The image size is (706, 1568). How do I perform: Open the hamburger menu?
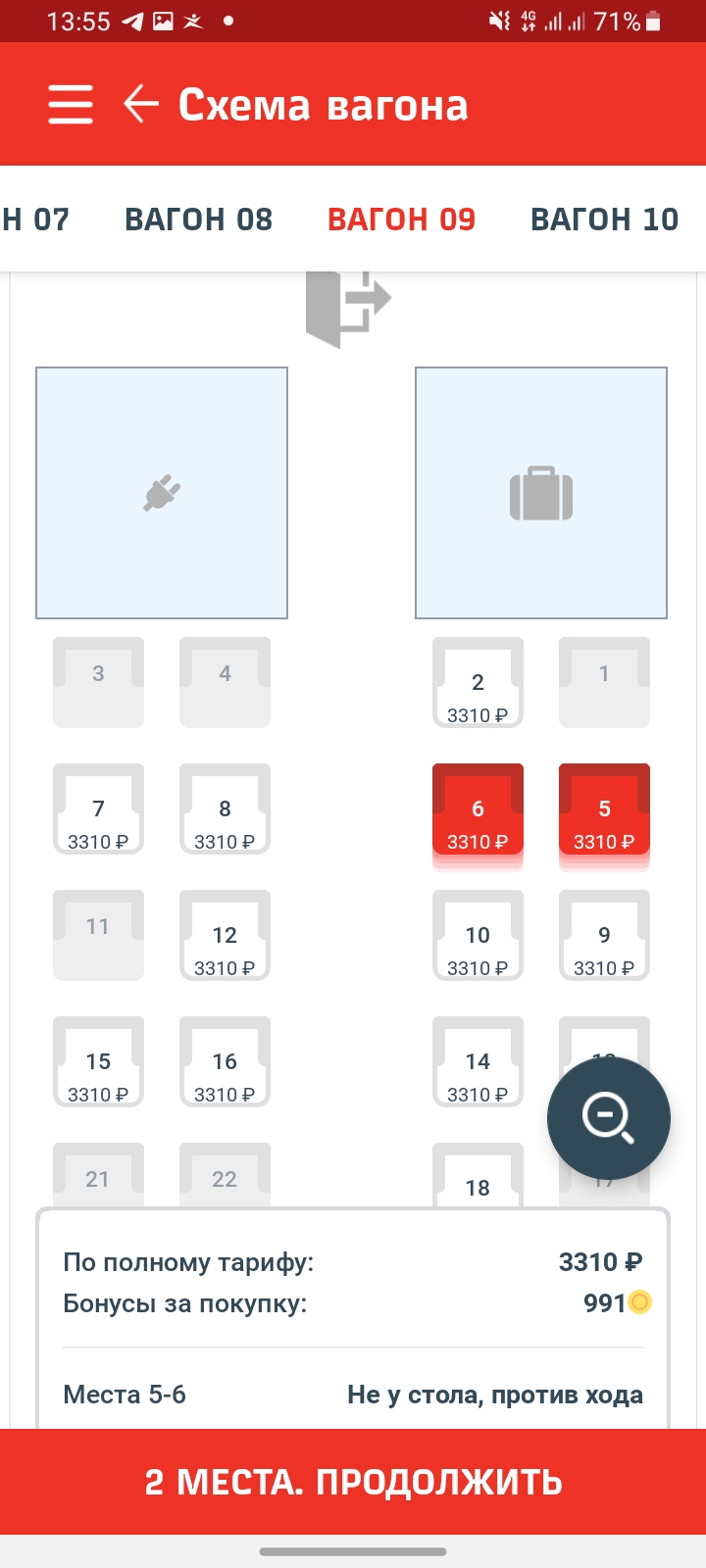pyautogui.click(x=71, y=104)
